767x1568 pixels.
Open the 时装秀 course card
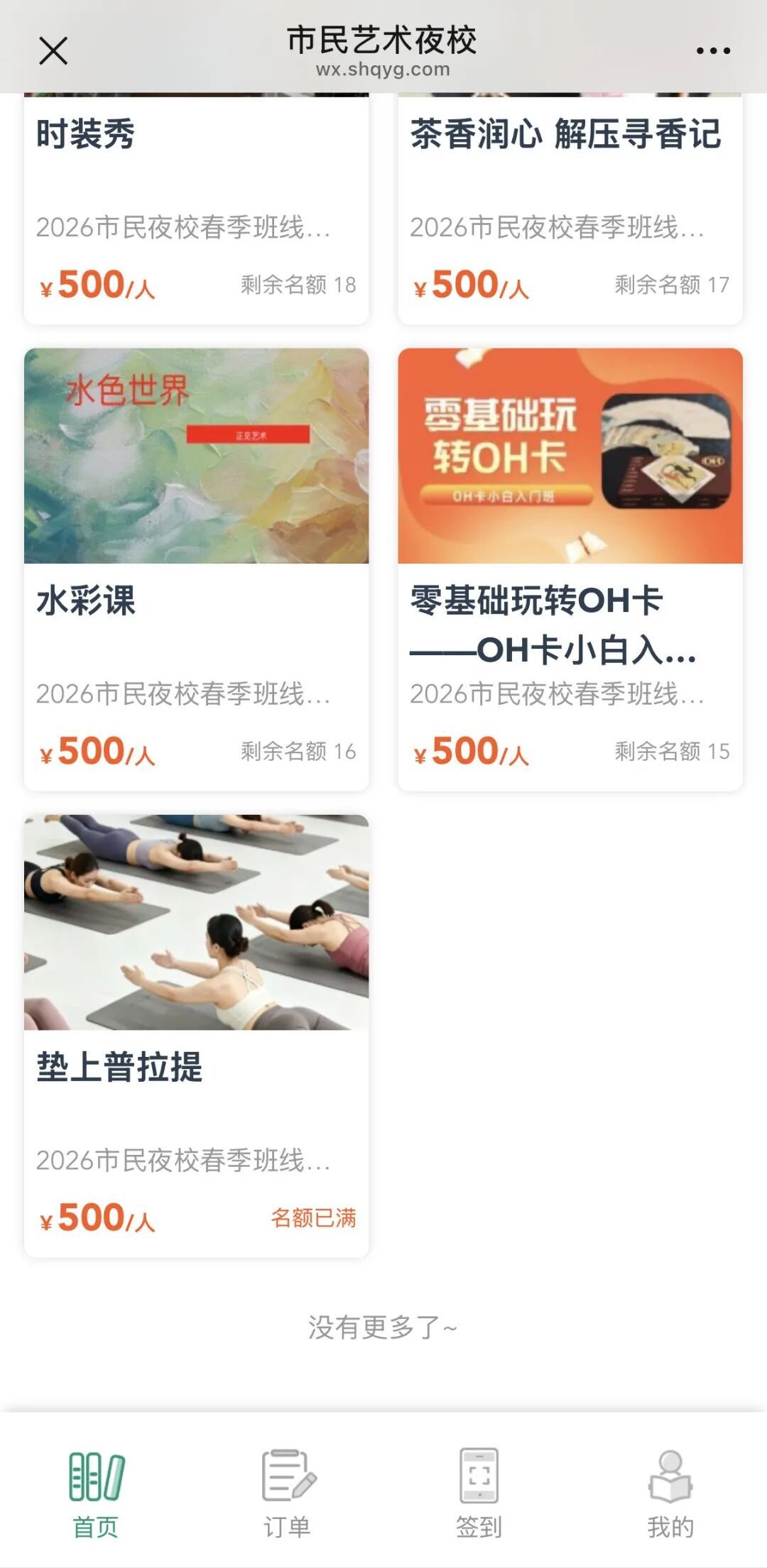(x=196, y=206)
